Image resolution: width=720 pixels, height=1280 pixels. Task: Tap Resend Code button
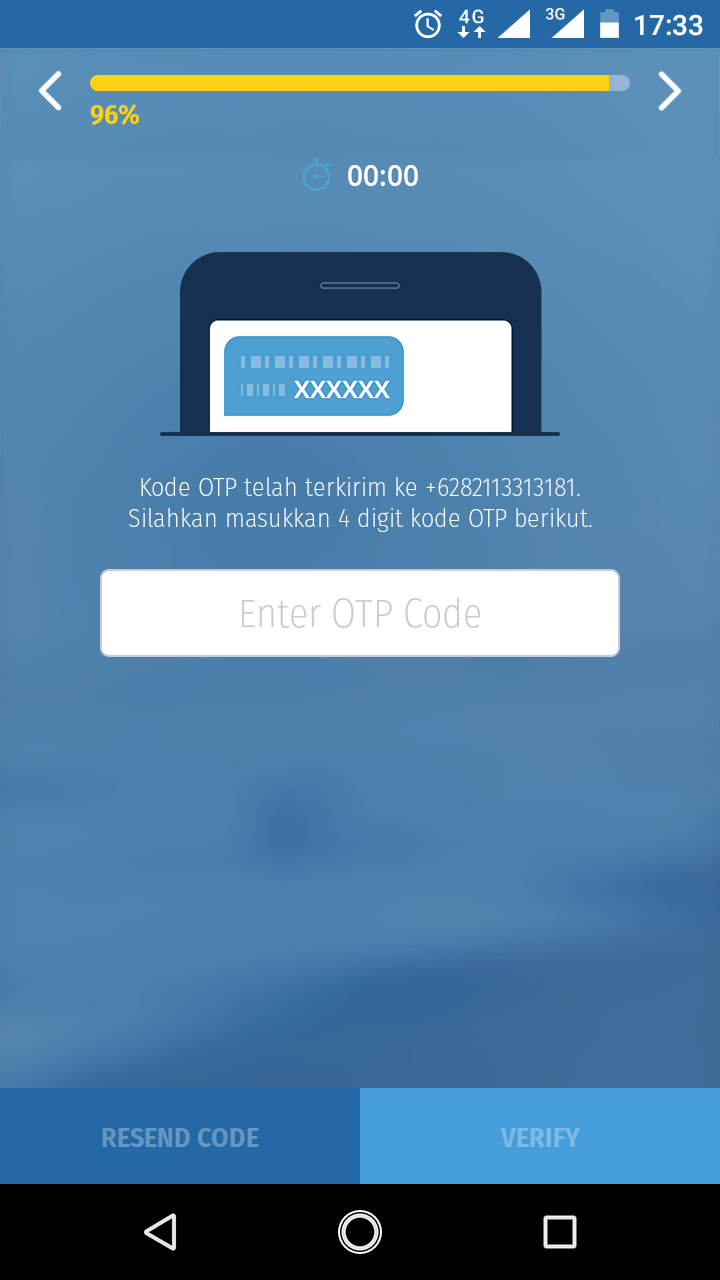pyautogui.click(x=180, y=1137)
